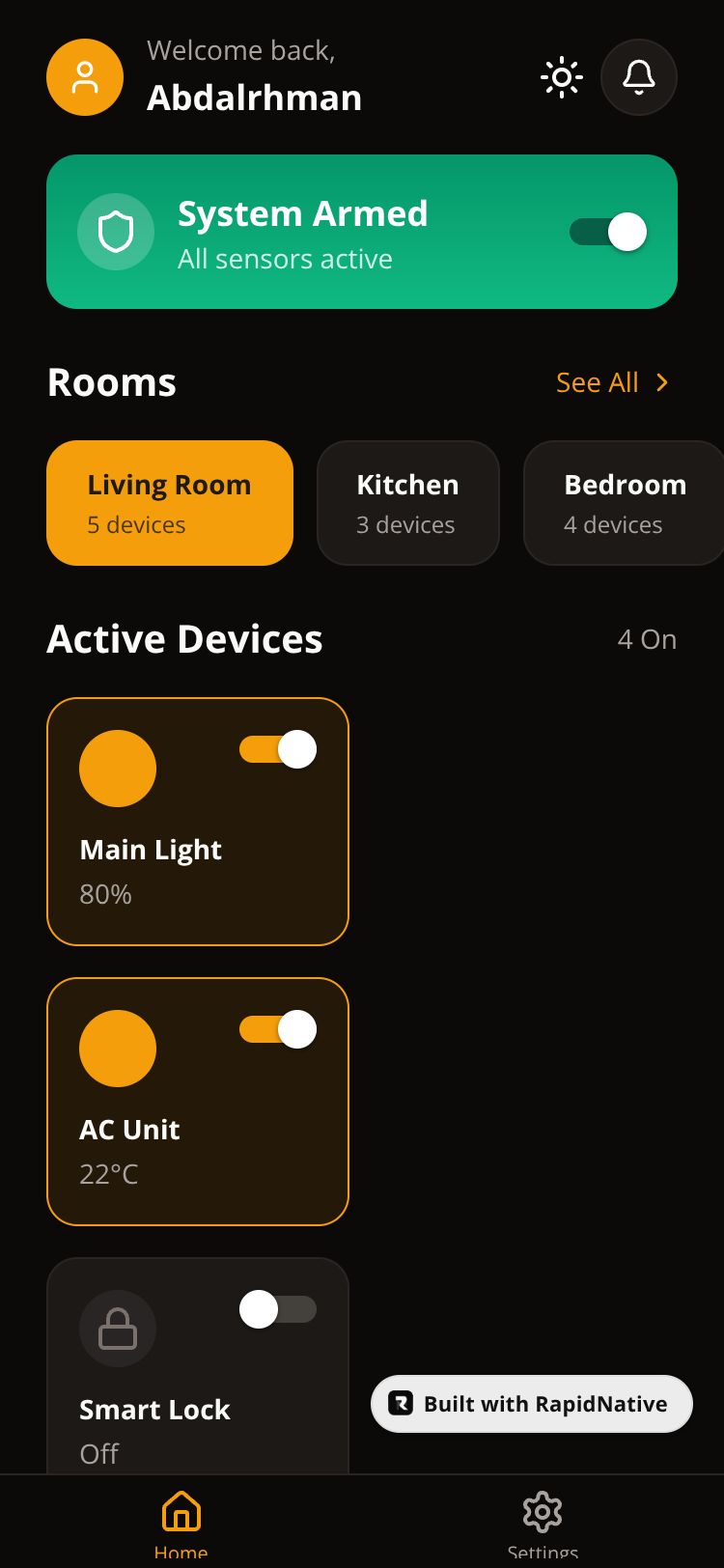Switch to the Settings tab

point(543,1521)
